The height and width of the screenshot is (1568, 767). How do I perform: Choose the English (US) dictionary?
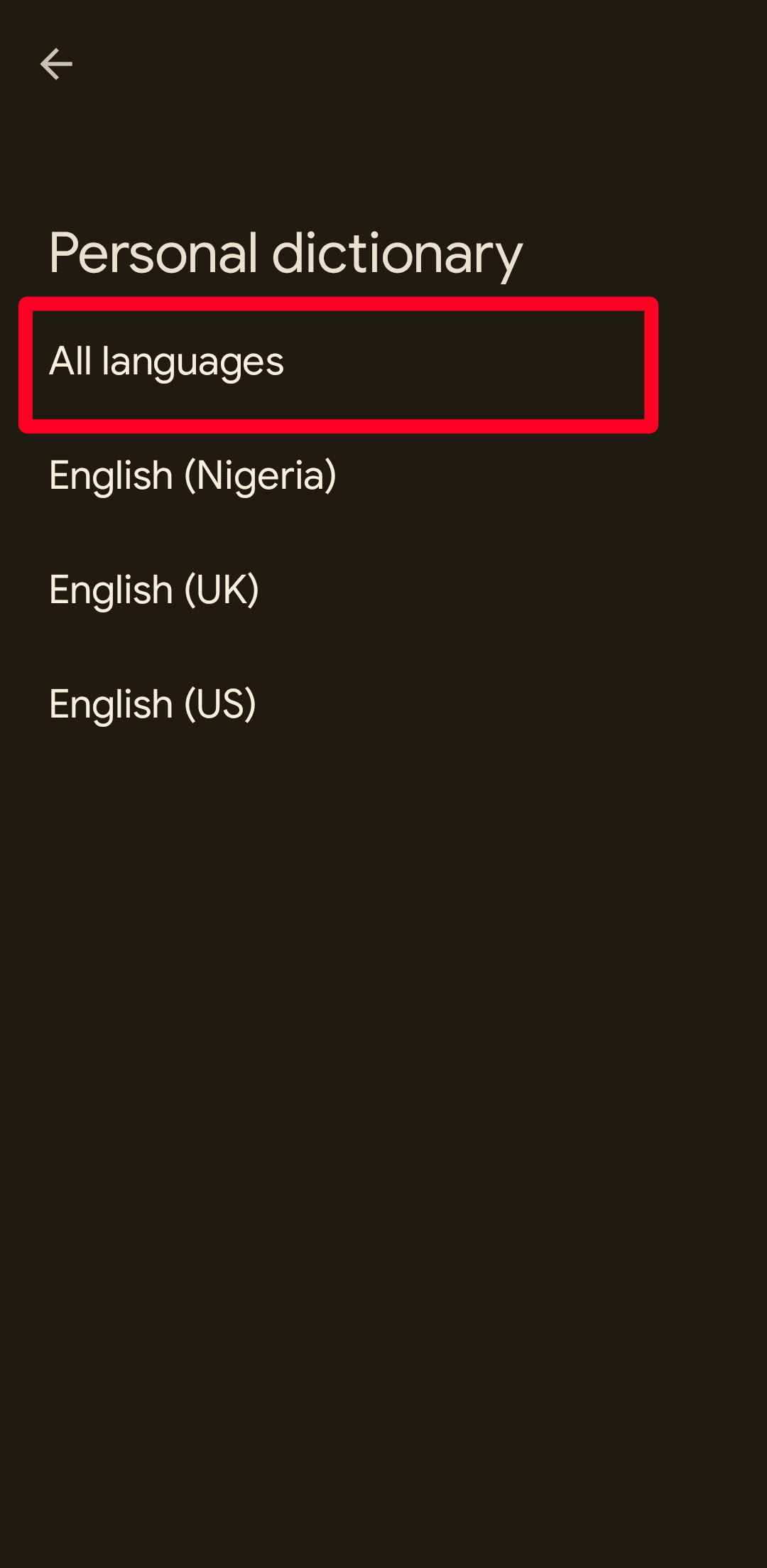153,704
